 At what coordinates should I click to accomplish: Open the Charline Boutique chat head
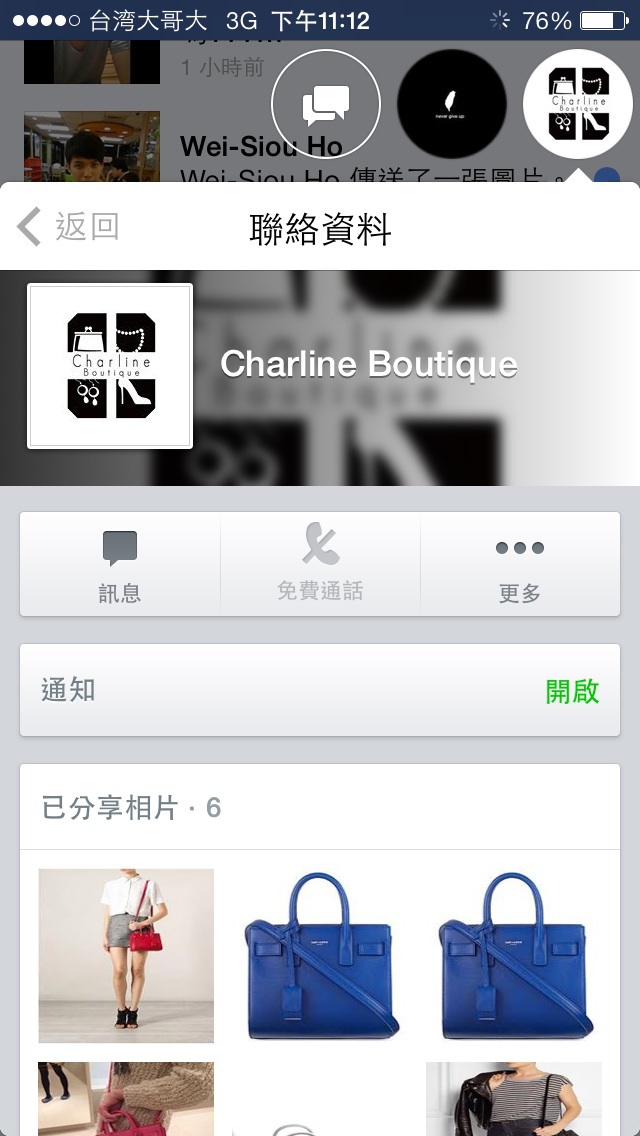pyautogui.click(x=578, y=104)
